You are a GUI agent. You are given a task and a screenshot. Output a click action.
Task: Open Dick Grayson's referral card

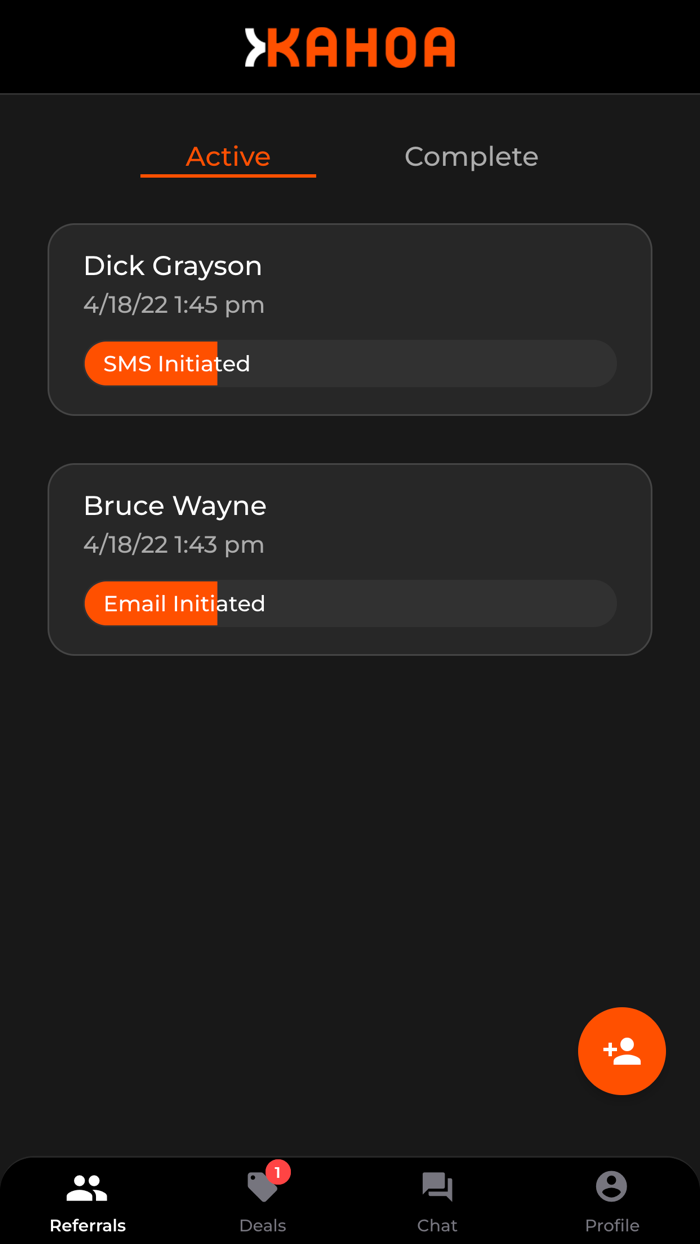[x=350, y=319]
